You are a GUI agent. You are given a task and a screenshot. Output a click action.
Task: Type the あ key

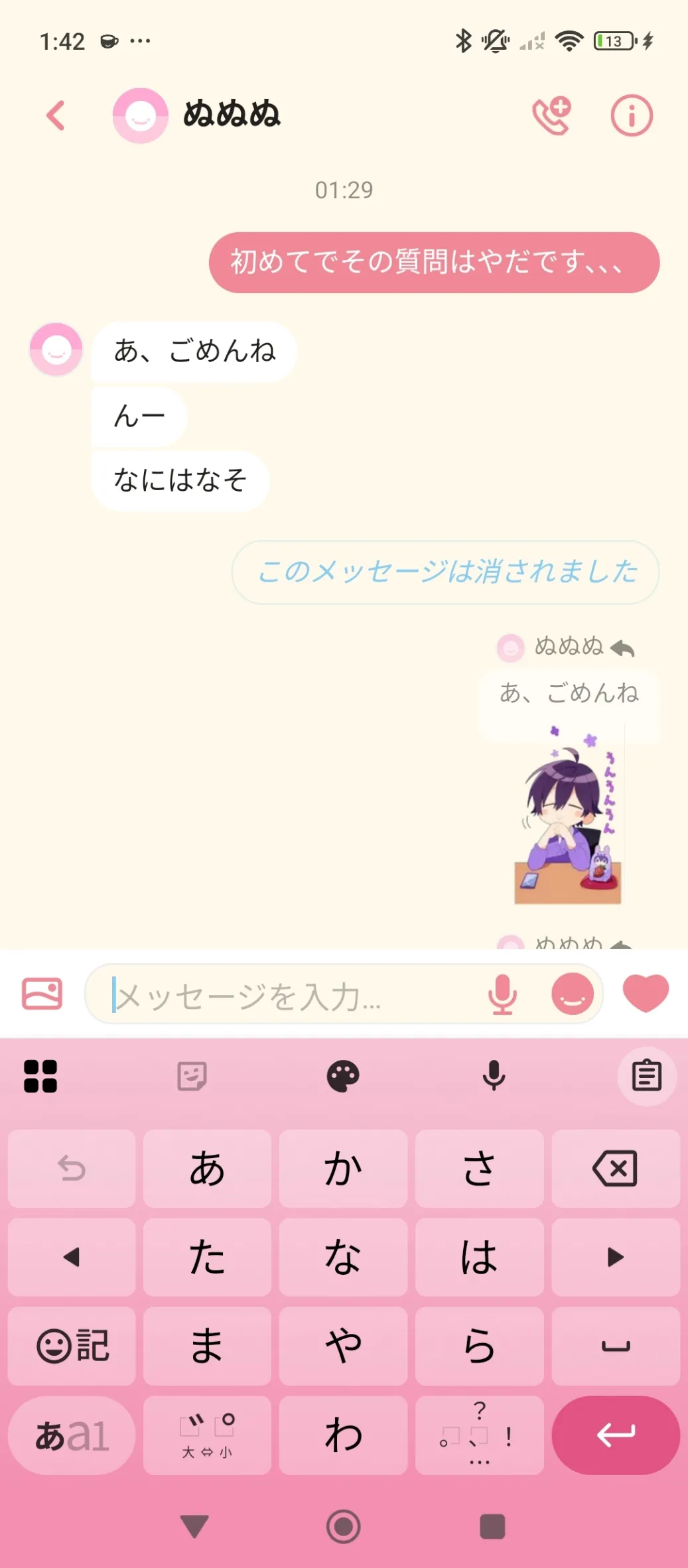pos(207,1169)
